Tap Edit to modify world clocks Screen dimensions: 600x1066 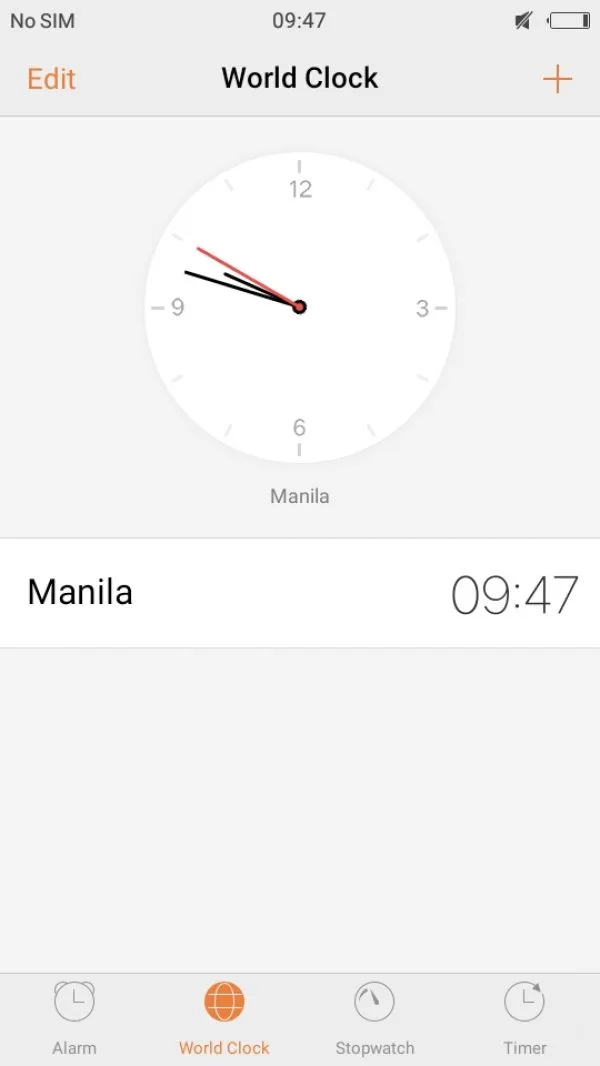[x=51, y=79]
